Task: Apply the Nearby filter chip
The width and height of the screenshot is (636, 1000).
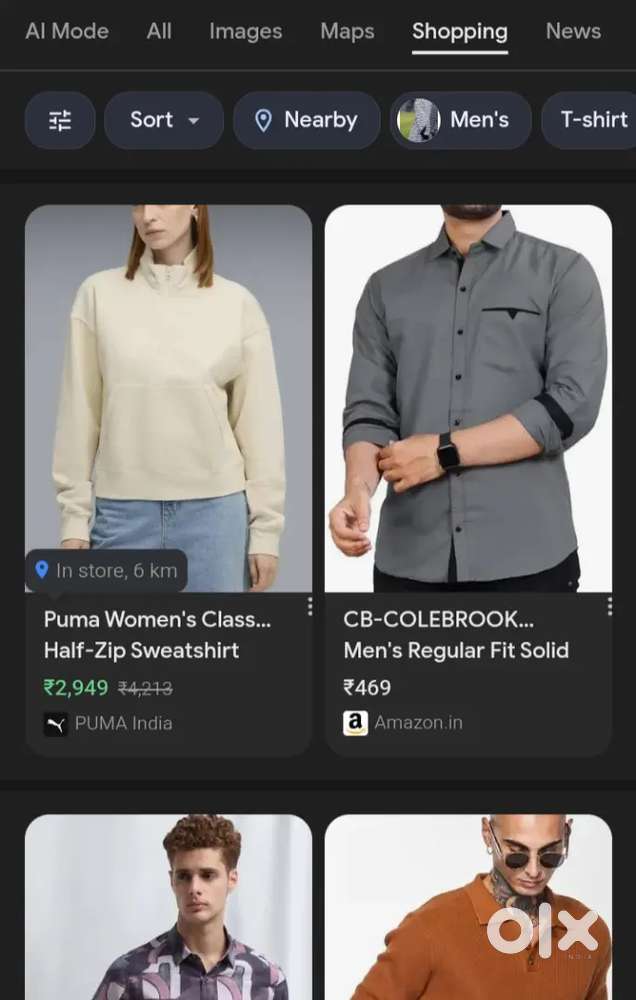Action: (306, 120)
